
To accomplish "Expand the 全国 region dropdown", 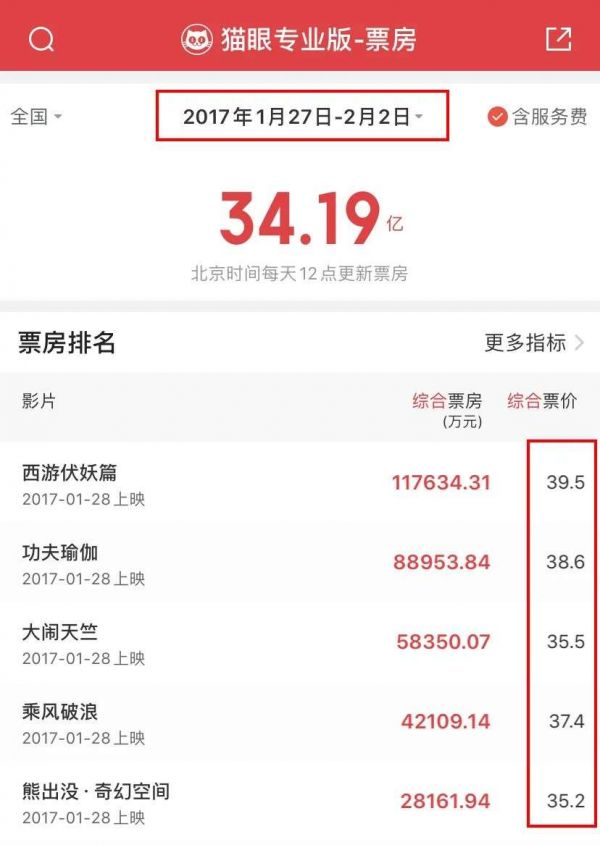I will click(36, 117).
